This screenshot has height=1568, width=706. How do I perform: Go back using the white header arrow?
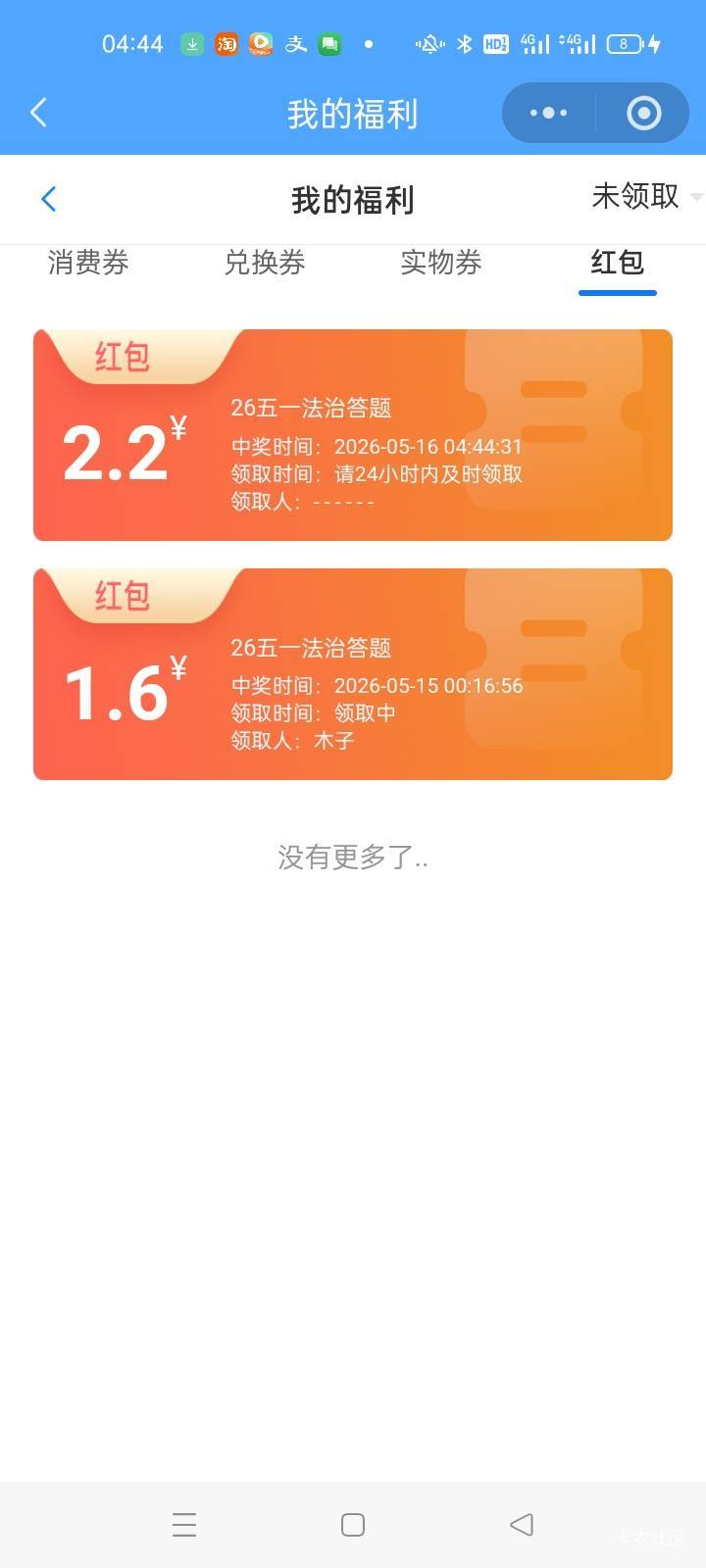click(x=38, y=113)
